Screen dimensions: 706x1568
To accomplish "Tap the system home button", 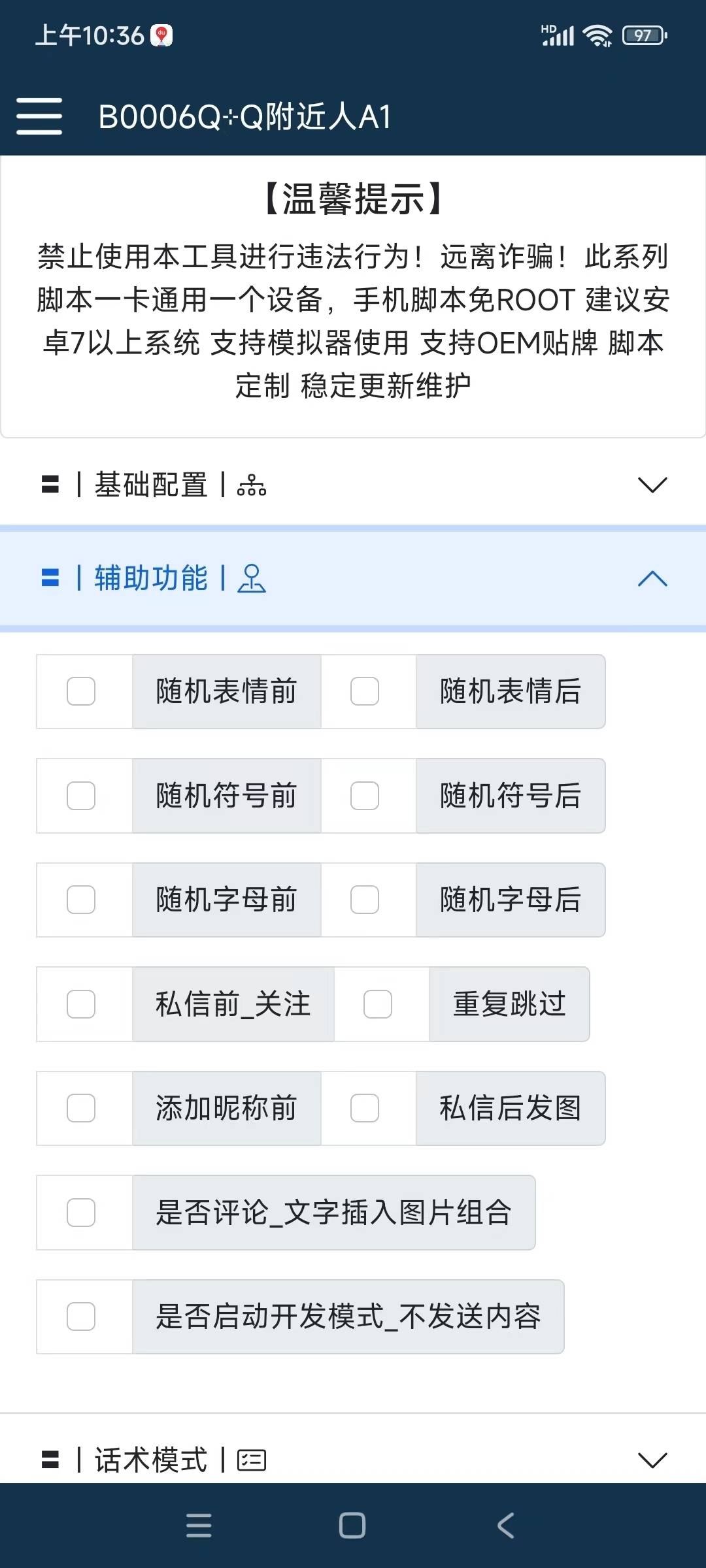I will (352, 1526).
